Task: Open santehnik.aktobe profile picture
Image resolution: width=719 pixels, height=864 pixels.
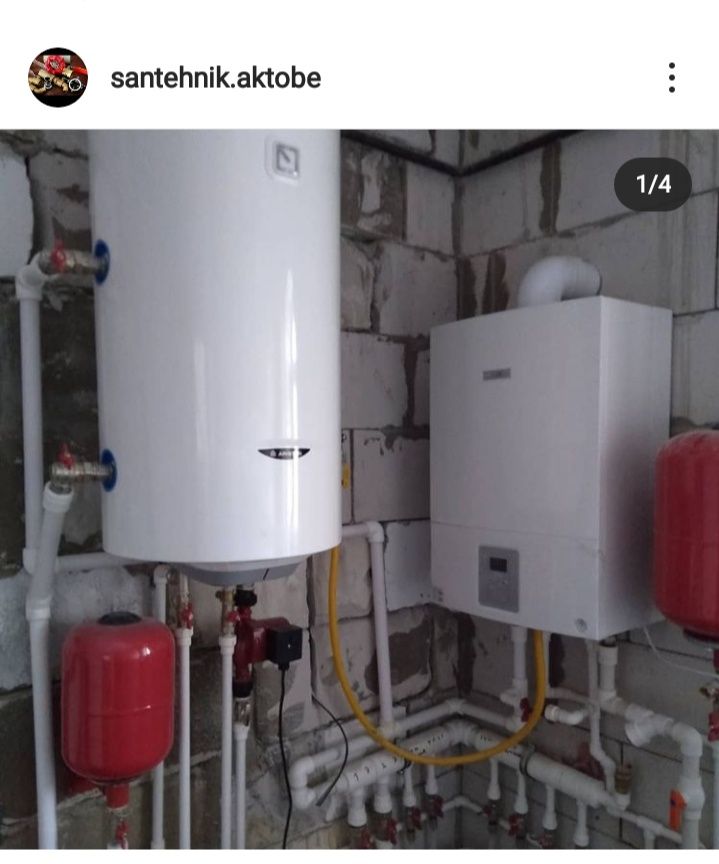Action: tap(58, 77)
